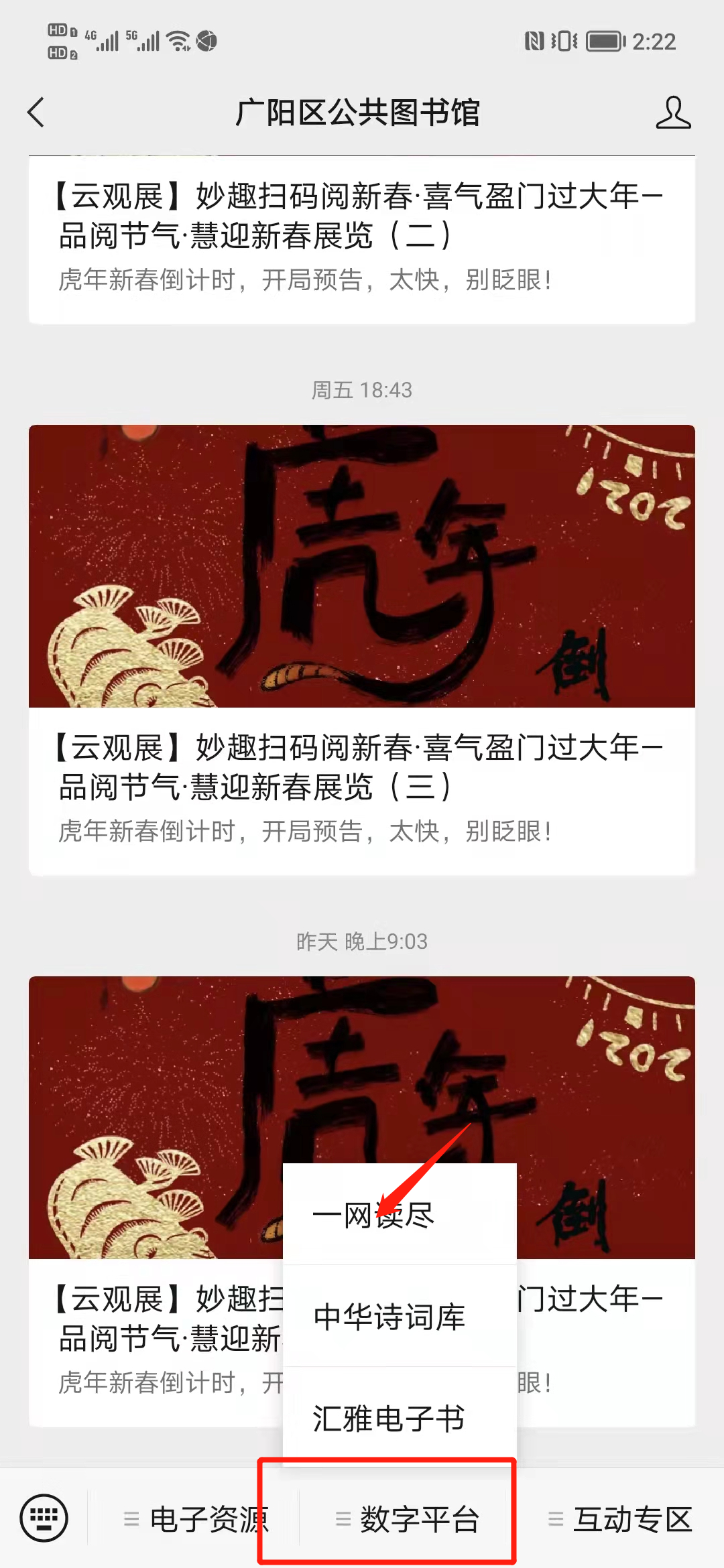Go back from 广阳区公共图书馆
This screenshot has width=724, height=1568.
point(37,112)
